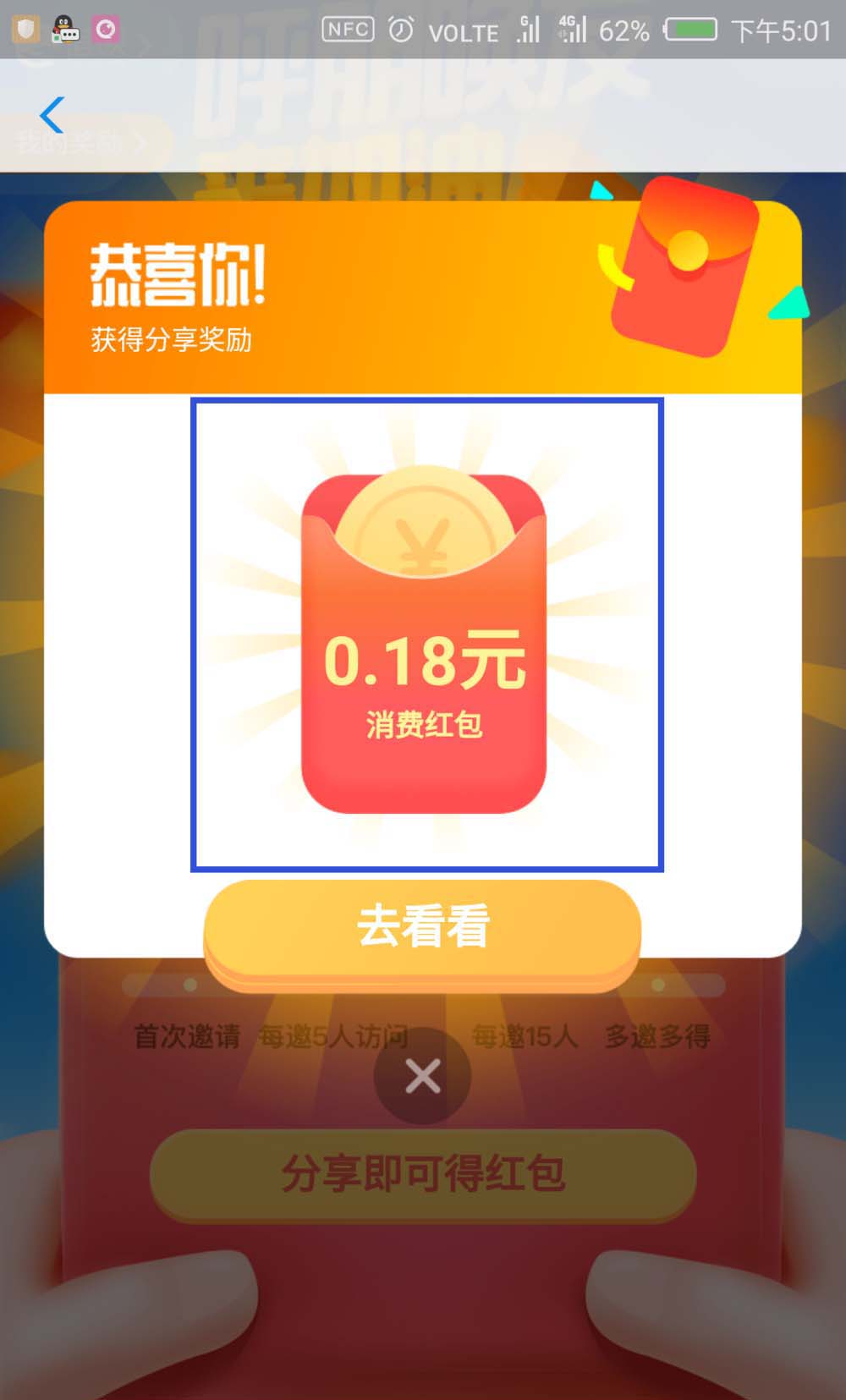846x1400 pixels.
Task: Tap the NFC indicator icon
Action: pyautogui.click(x=348, y=29)
